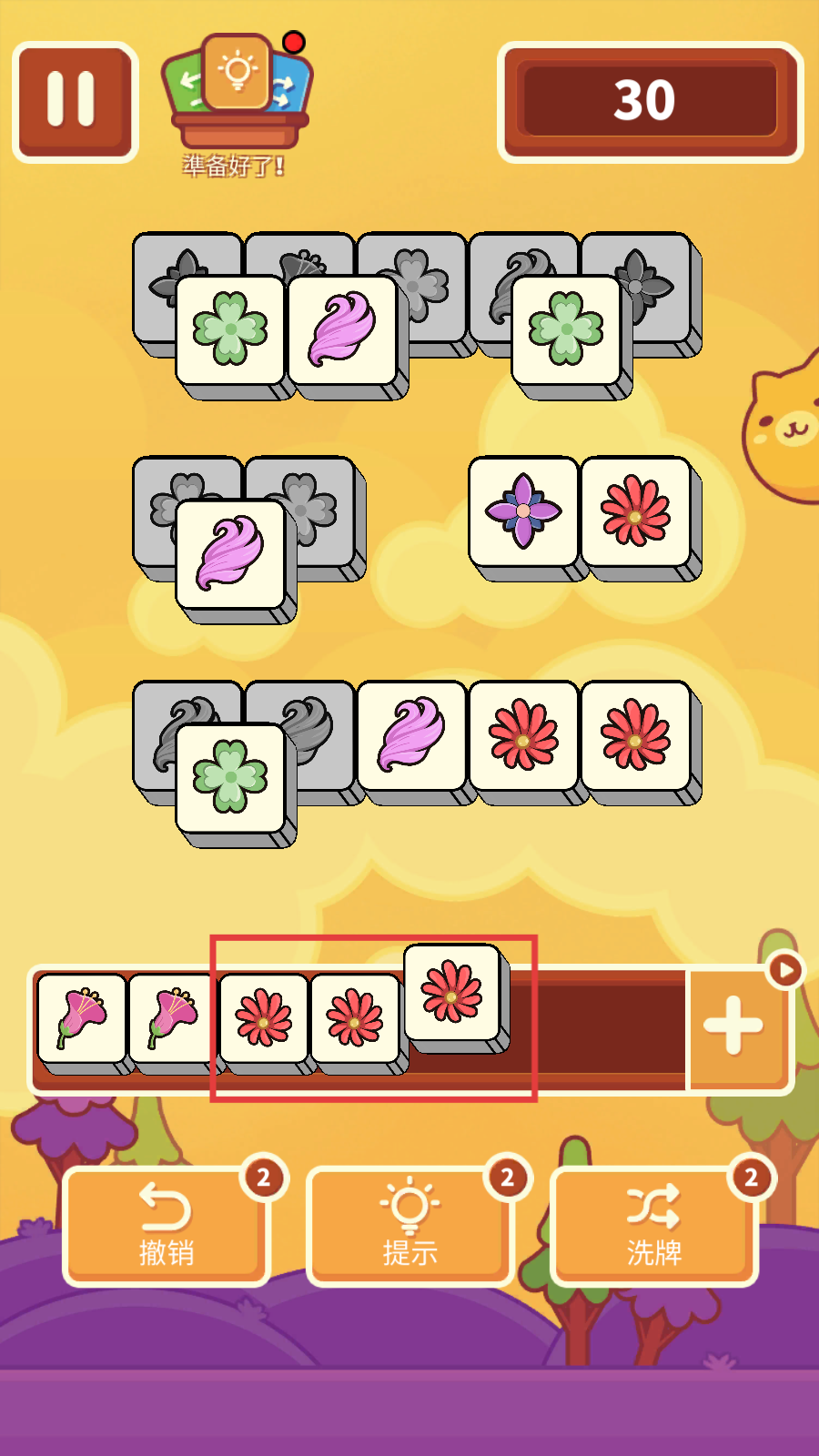Open the ready power-up card box
819x1456 pixels.
(x=237, y=93)
